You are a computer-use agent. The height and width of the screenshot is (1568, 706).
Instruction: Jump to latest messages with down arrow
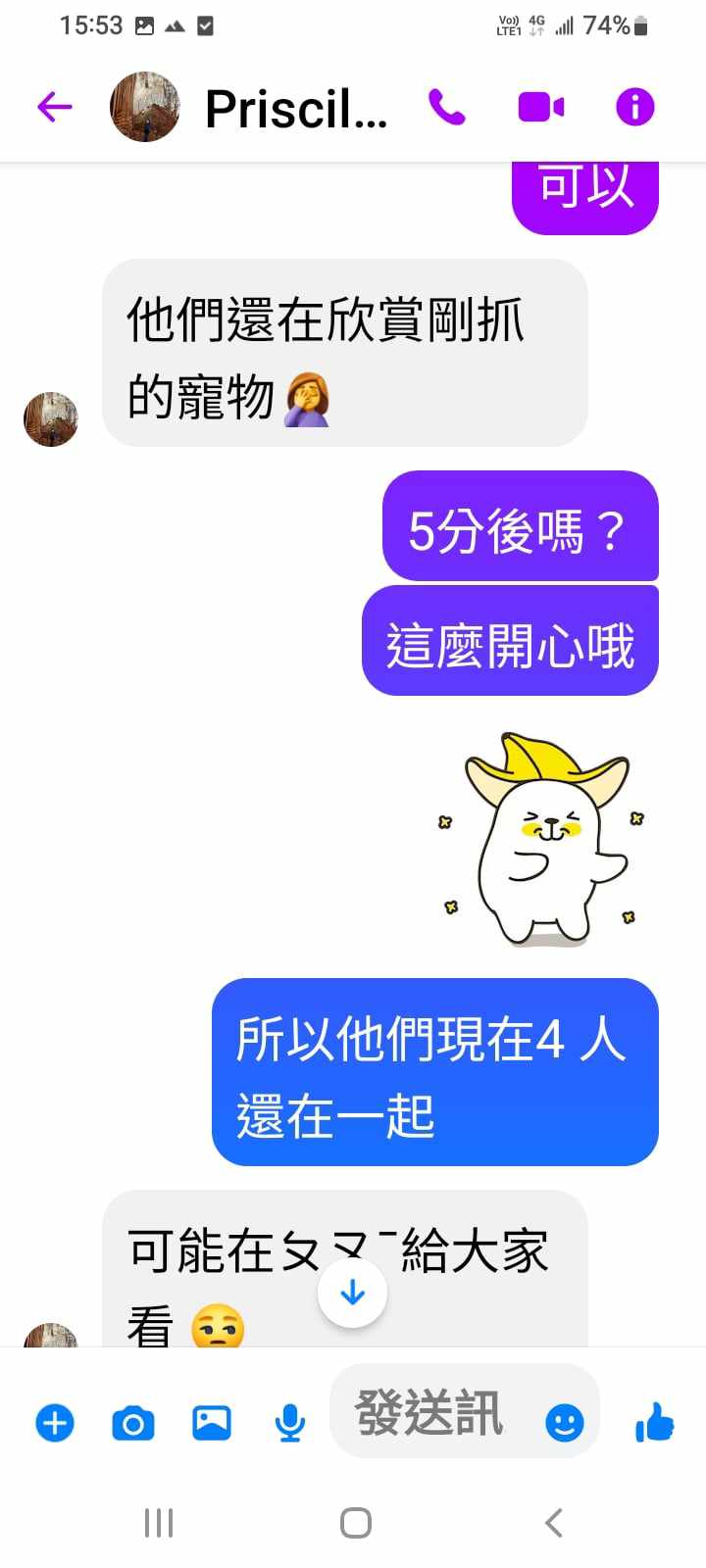352,1294
